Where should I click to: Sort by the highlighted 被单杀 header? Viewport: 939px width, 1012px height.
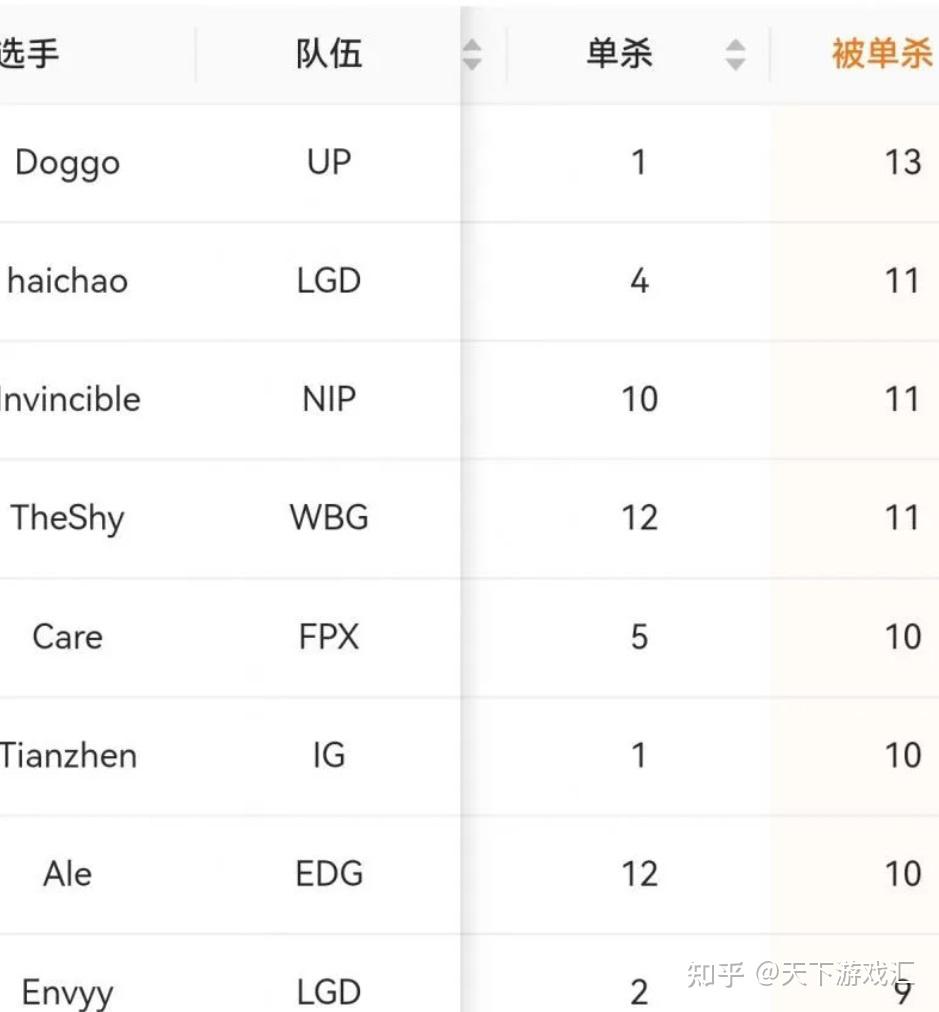(880, 54)
